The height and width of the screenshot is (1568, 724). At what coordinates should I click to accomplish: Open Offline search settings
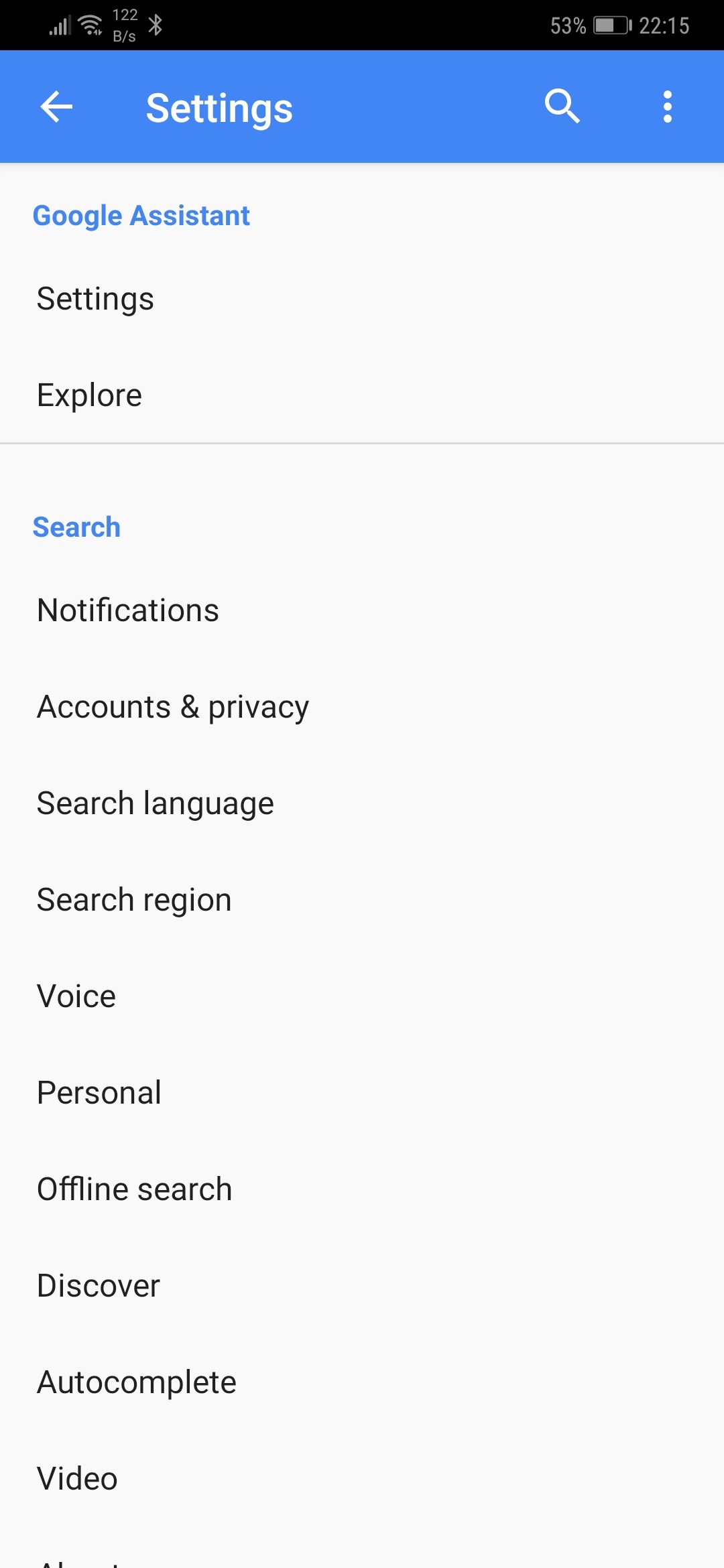pos(362,1189)
